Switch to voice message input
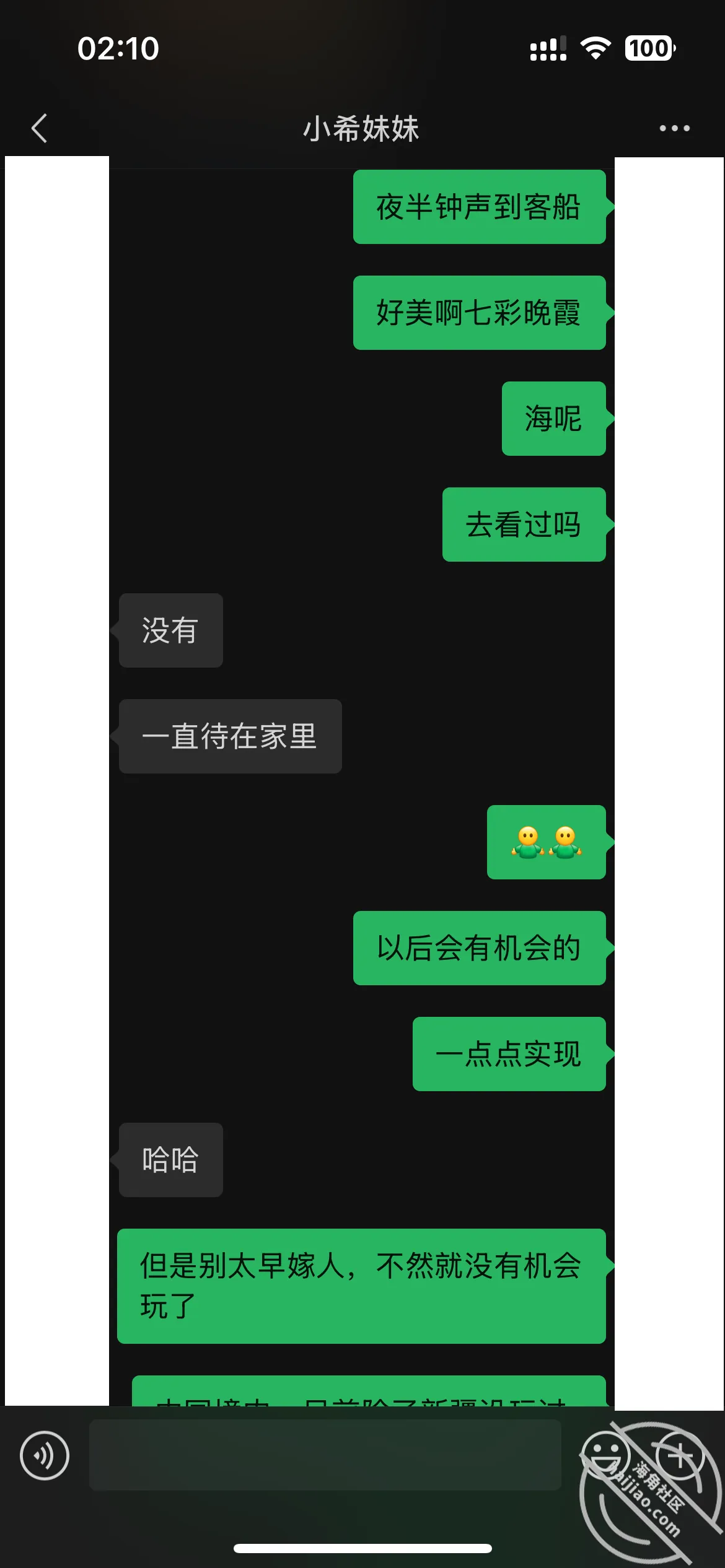The height and width of the screenshot is (1568, 725). pos(45,1455)
